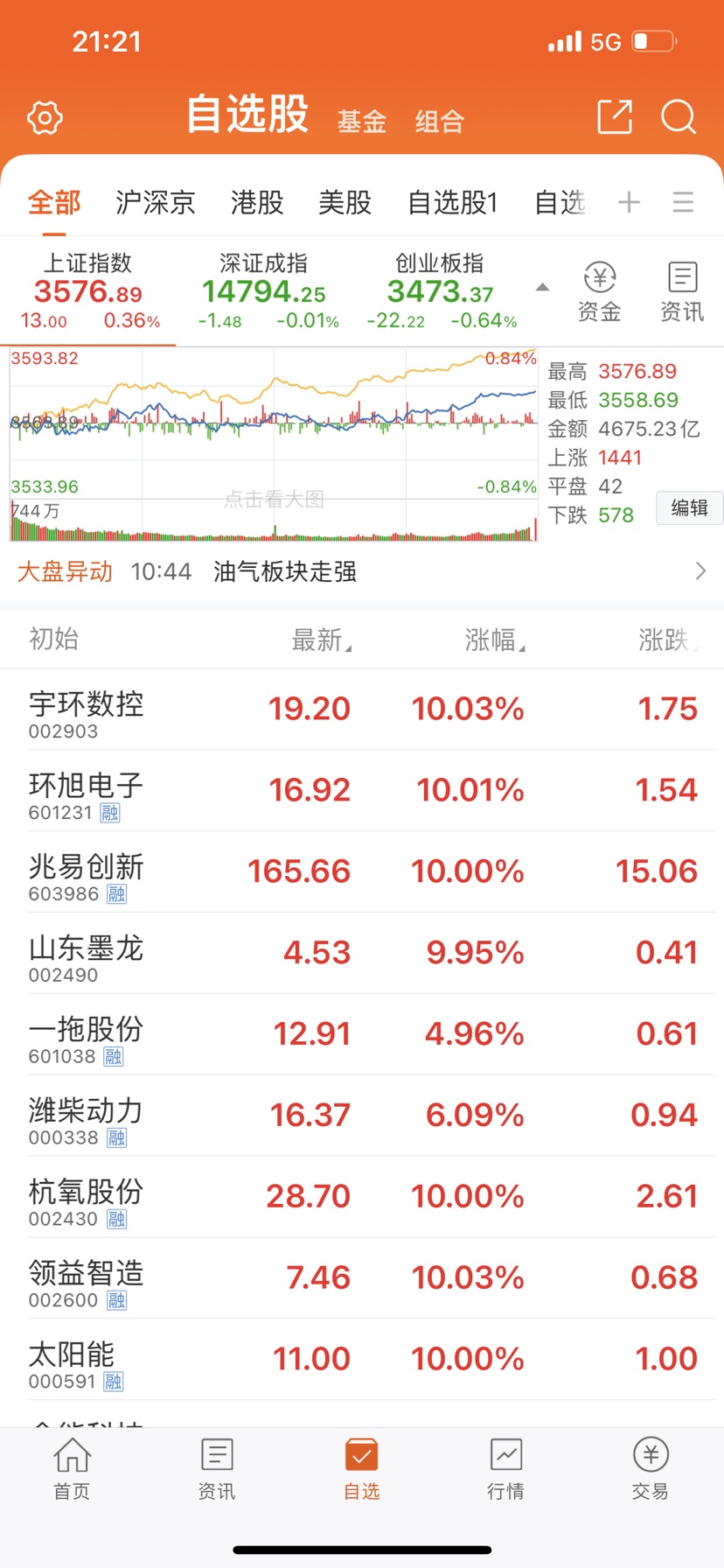The image size is (724, 1568).
Task: Go to the 首页 bottom tab
Action: coord(72,1468)
